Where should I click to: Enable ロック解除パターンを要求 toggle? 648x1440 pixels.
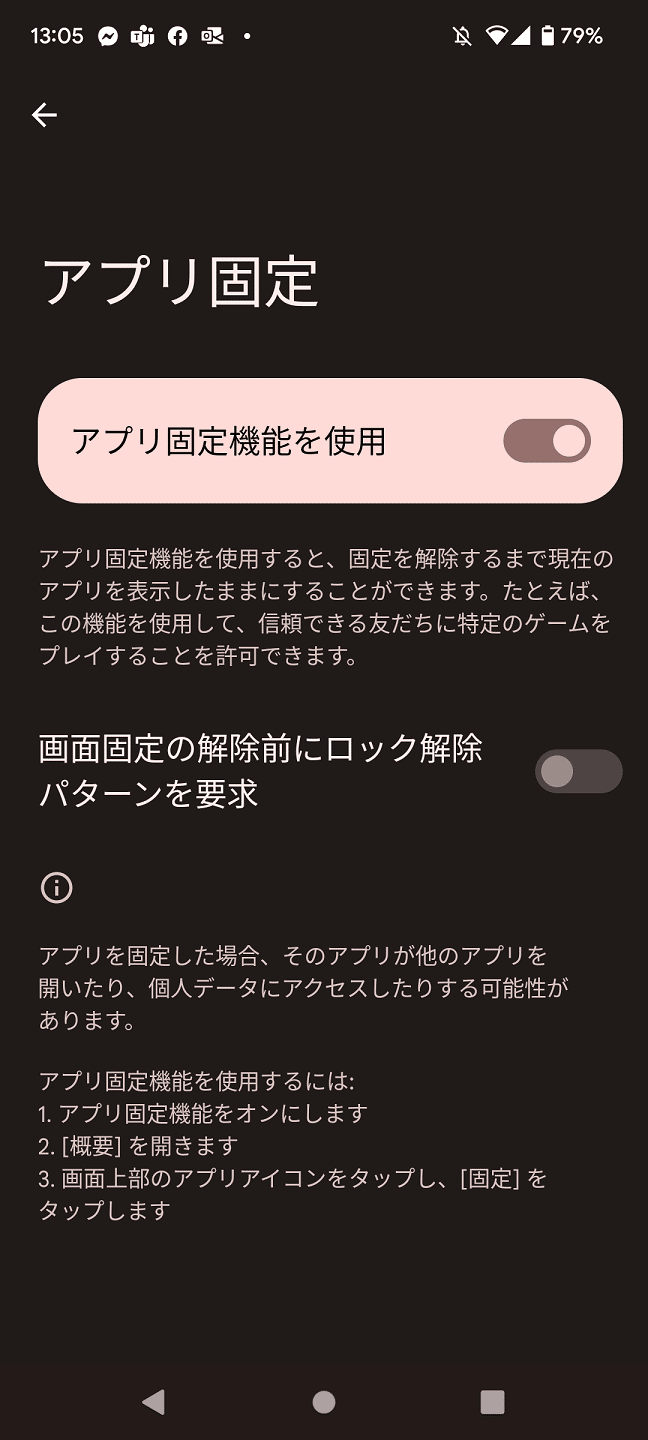578,771
